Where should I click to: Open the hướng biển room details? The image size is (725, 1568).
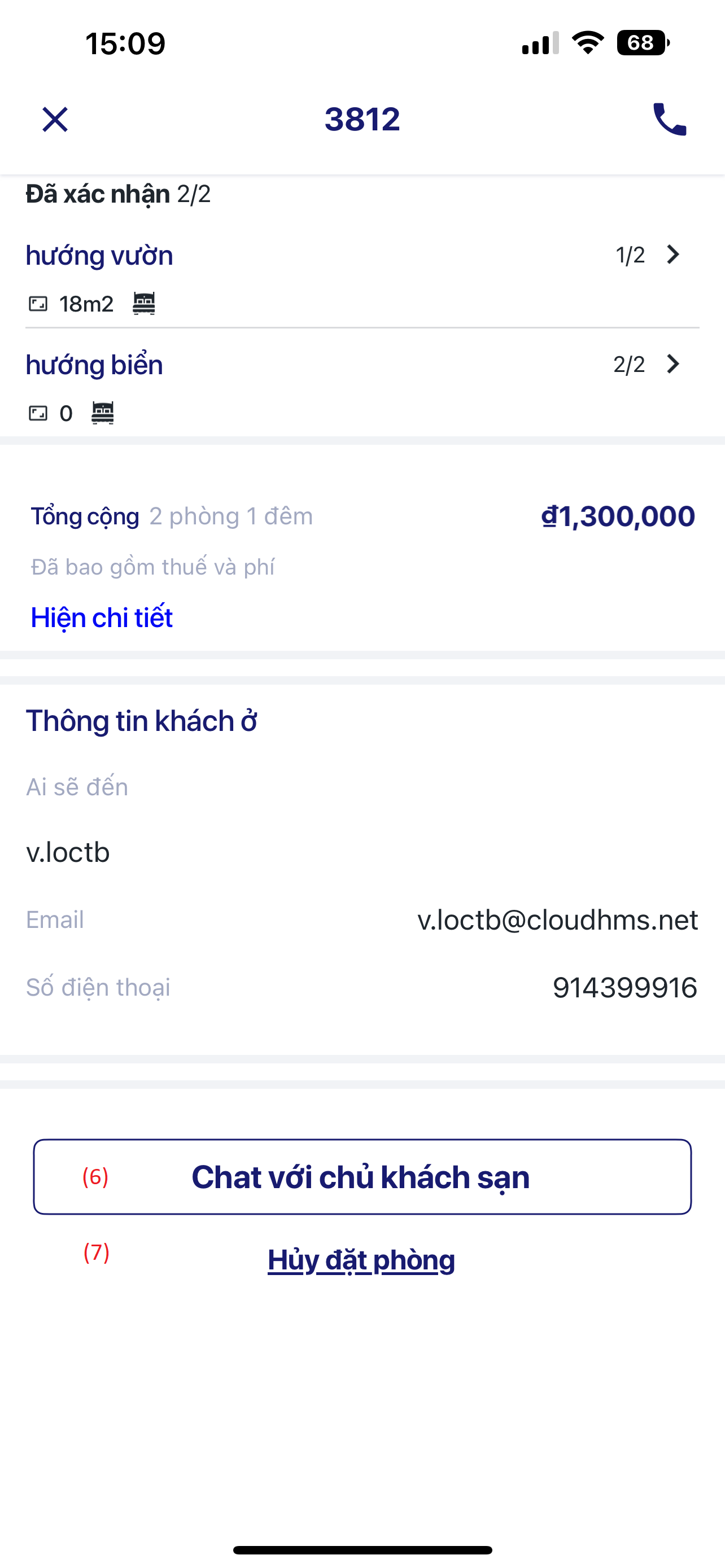point(672,364)
